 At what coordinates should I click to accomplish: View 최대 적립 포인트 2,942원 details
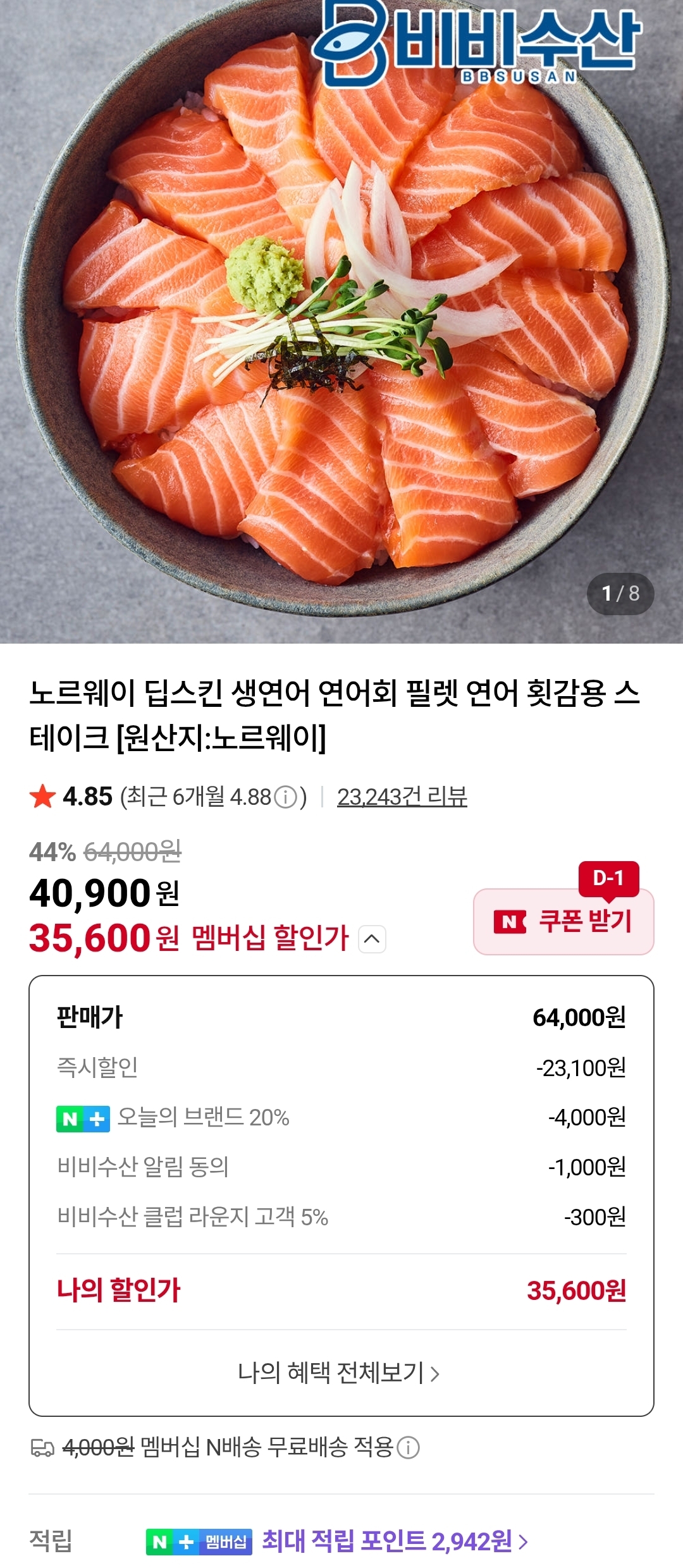click(x=395, y=1541)
